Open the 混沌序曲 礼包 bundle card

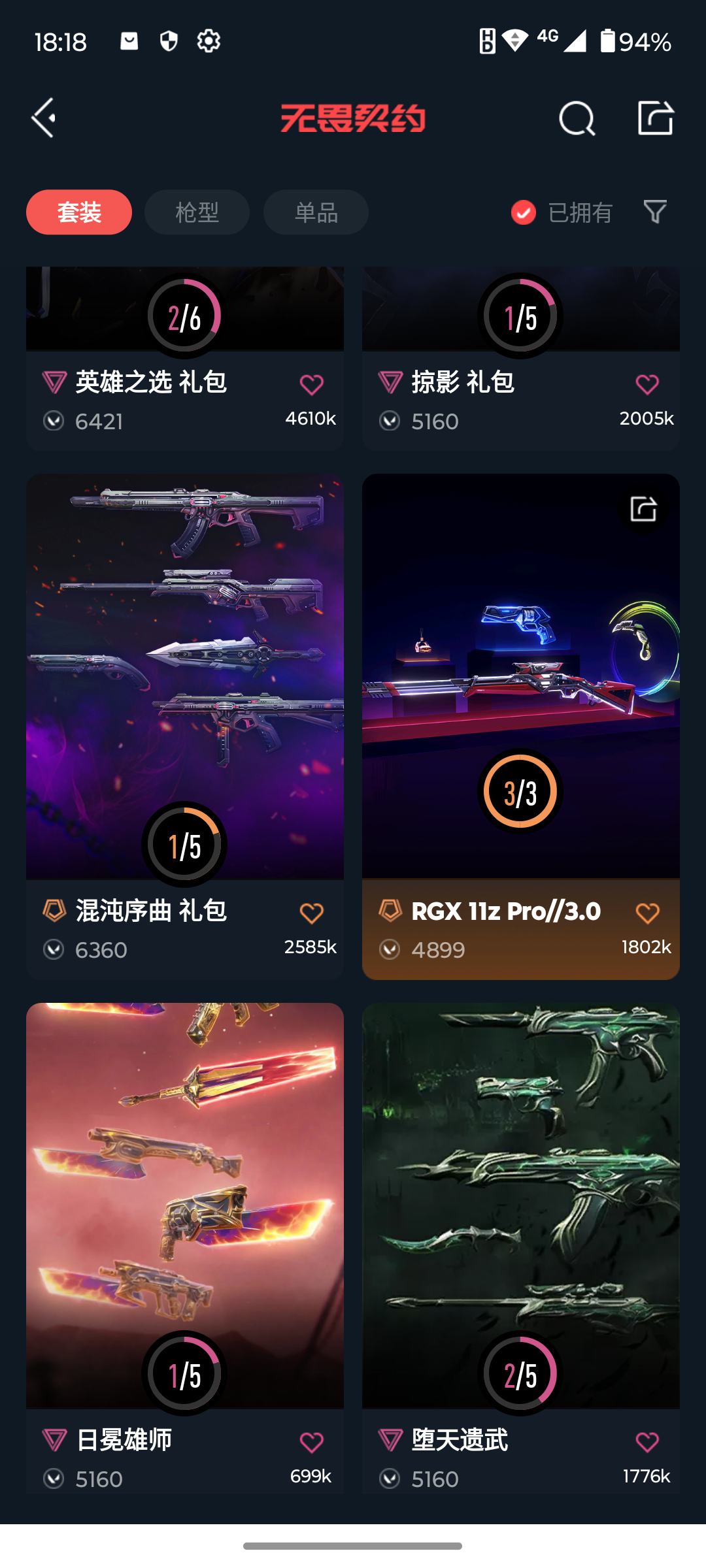click(x=184, y=673)
